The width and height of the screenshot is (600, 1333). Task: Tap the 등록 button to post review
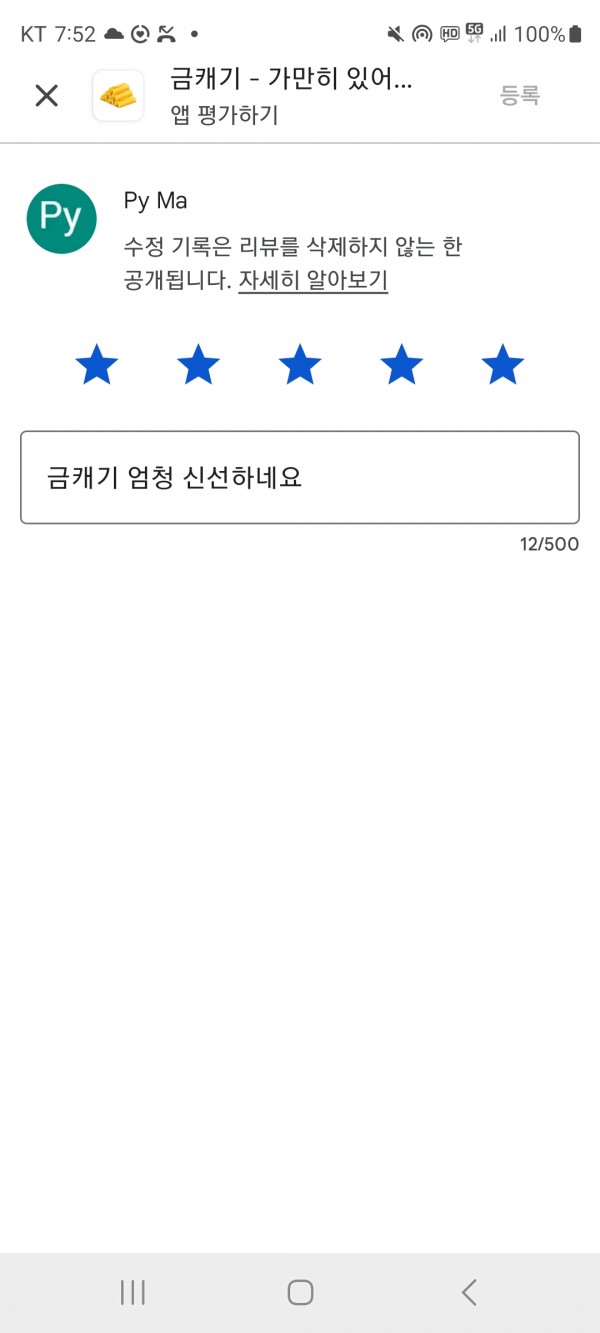tap(520, 95)
